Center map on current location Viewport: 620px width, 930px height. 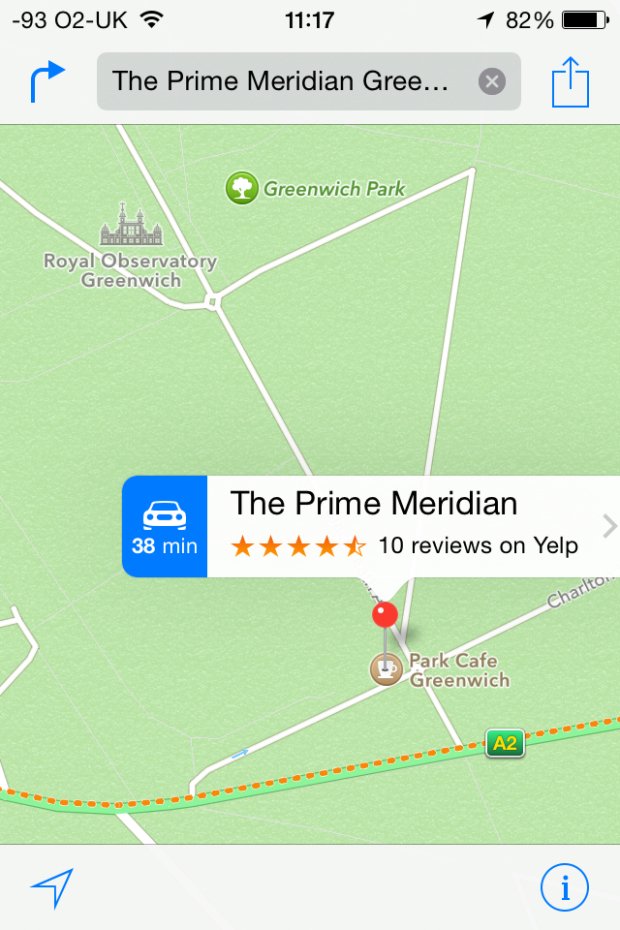52,886
